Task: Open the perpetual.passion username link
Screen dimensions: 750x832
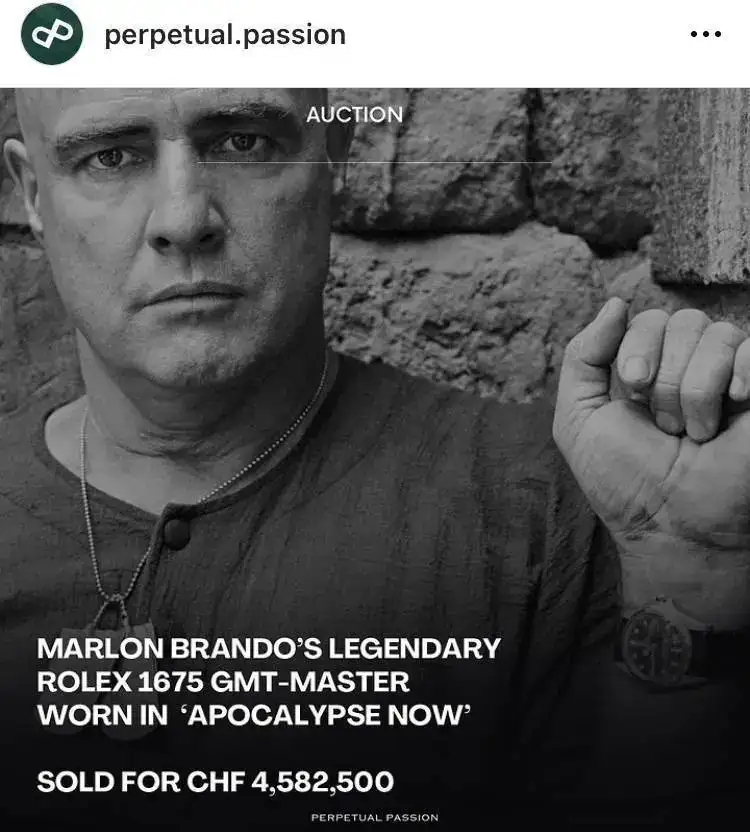Action: tap(224, 35)
